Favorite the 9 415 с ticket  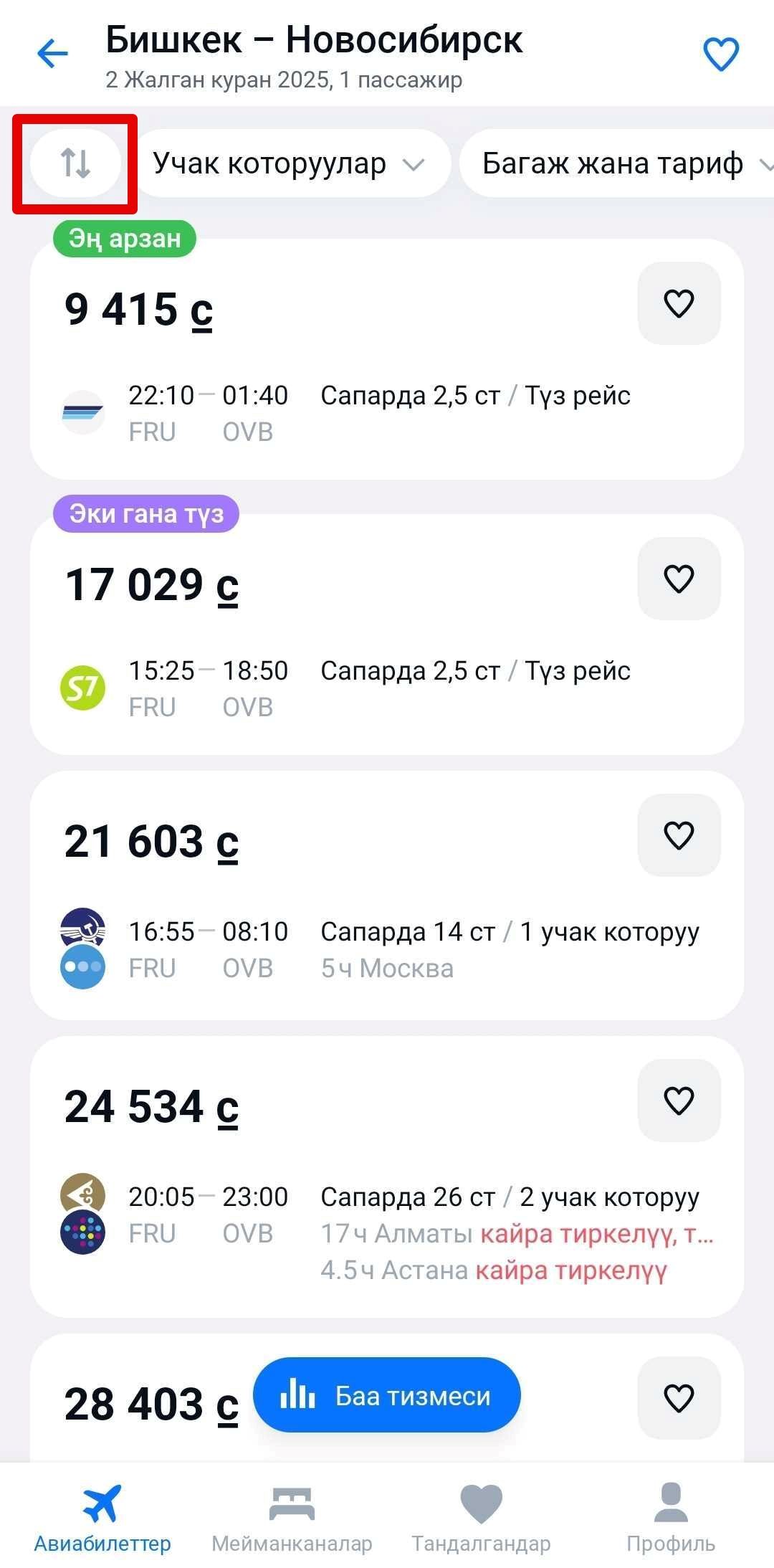[x=679, y=303]
